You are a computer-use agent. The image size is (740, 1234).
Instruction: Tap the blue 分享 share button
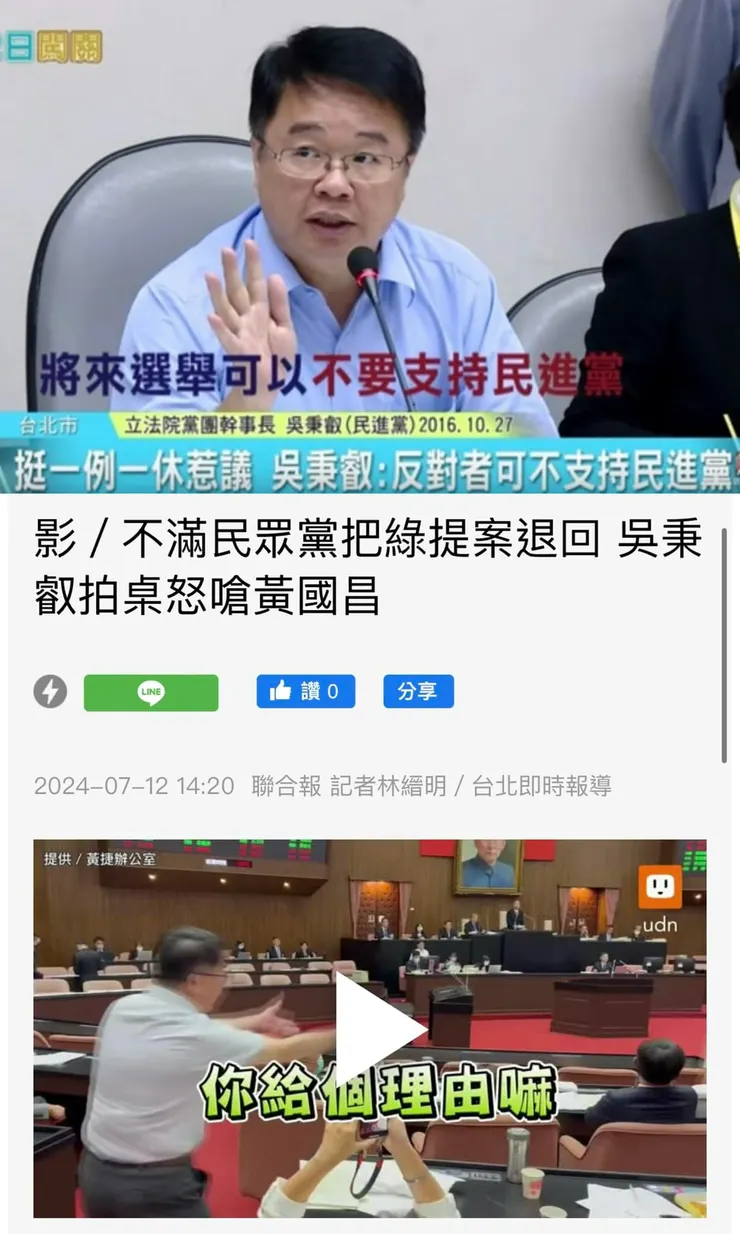point(418,692)
